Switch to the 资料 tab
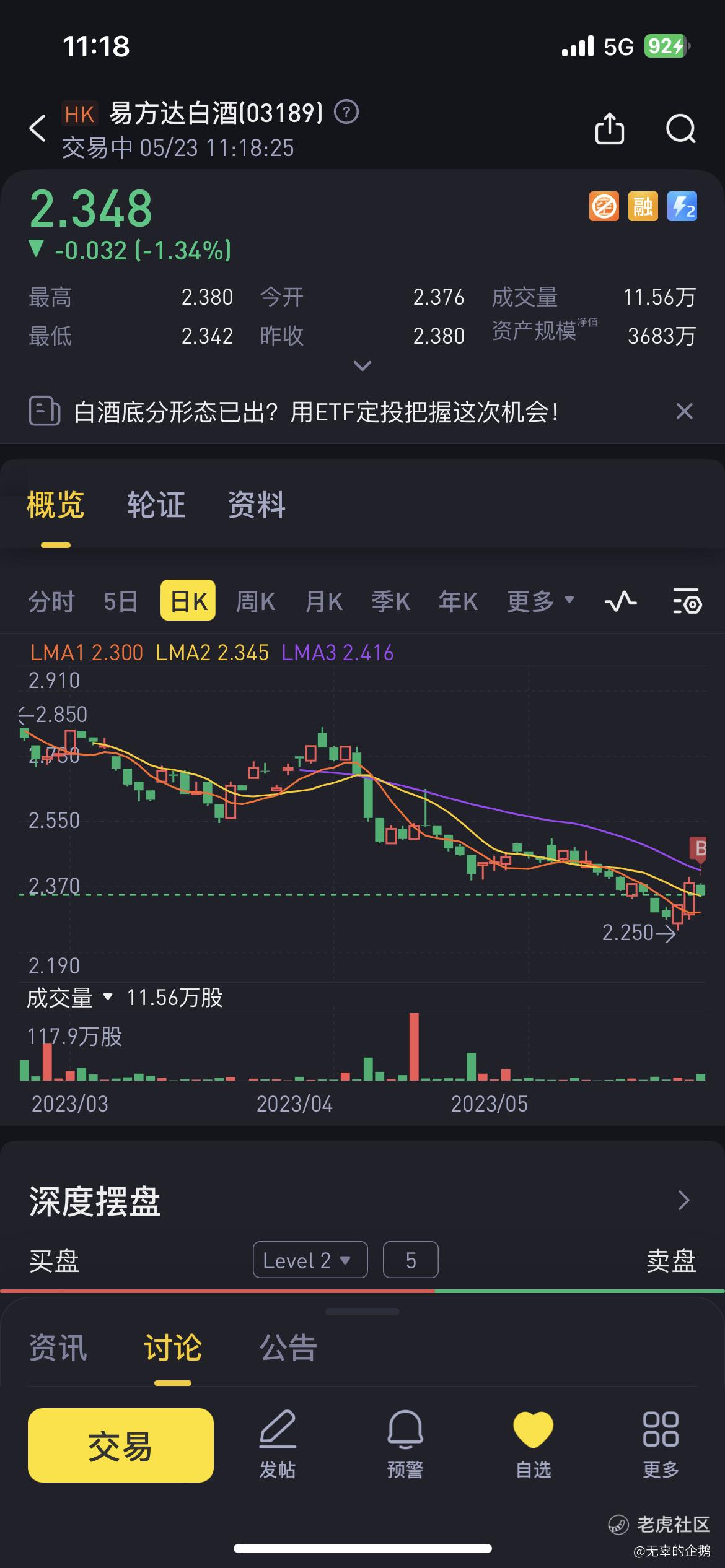The image size is (725, 1568). coord(257,505)
